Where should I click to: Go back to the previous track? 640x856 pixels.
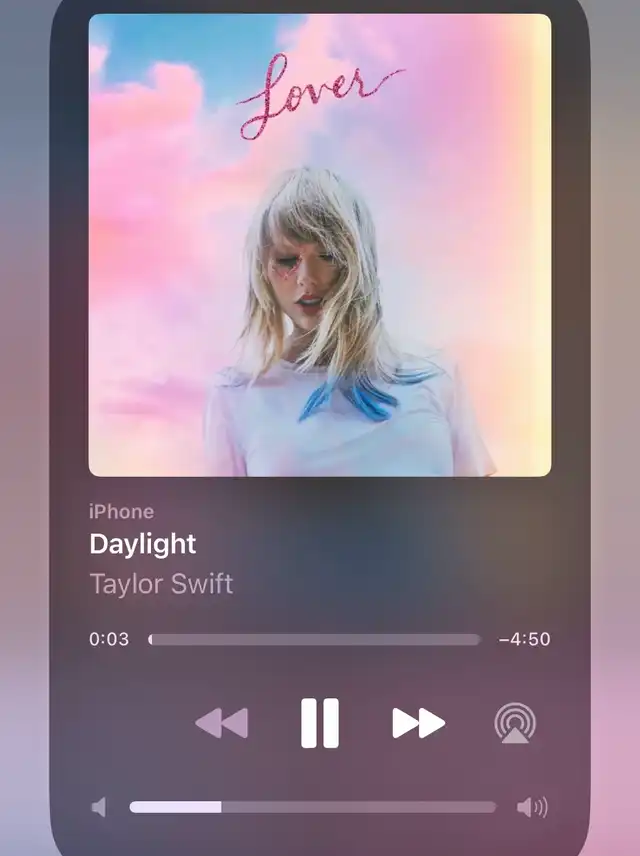tap(221, 723)
